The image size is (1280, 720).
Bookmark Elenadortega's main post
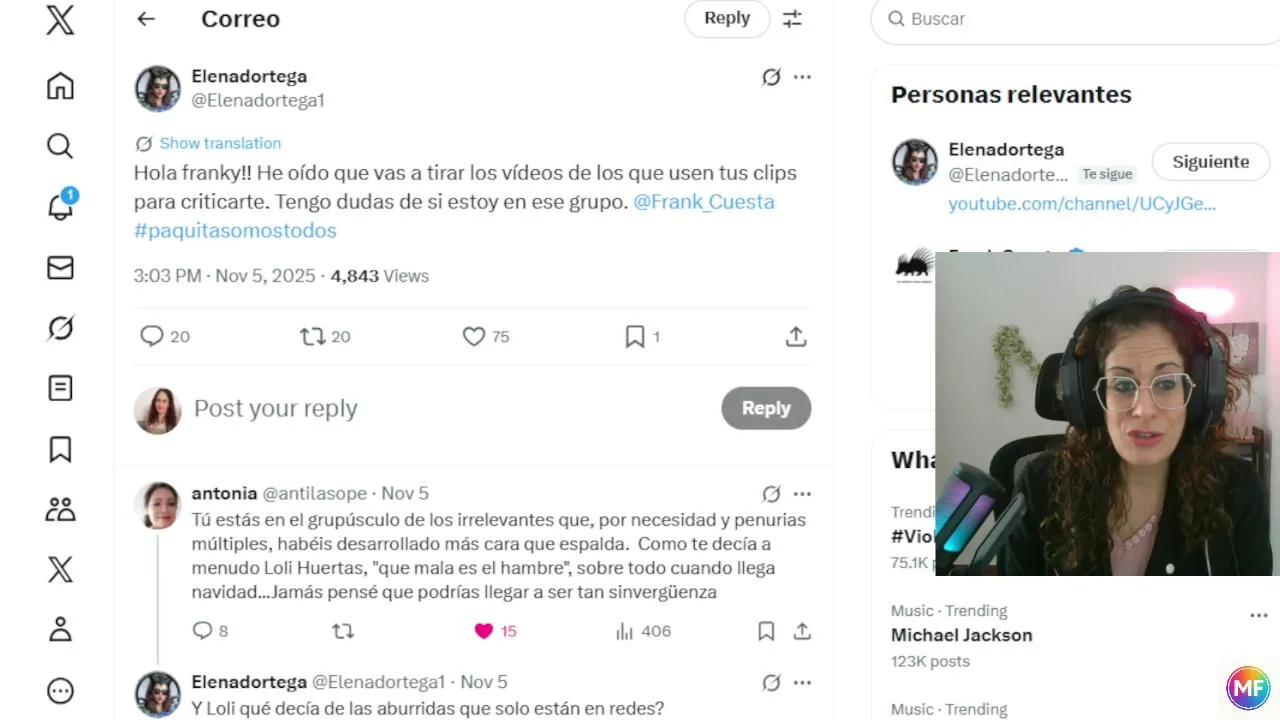click(x=634, y=337)
